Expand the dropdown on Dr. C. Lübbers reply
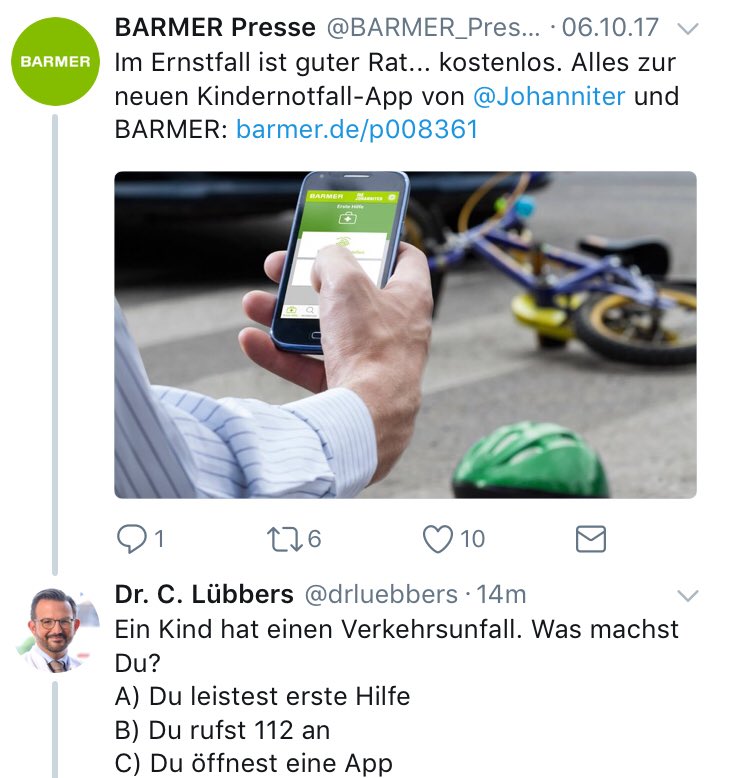 pos(688,596)
